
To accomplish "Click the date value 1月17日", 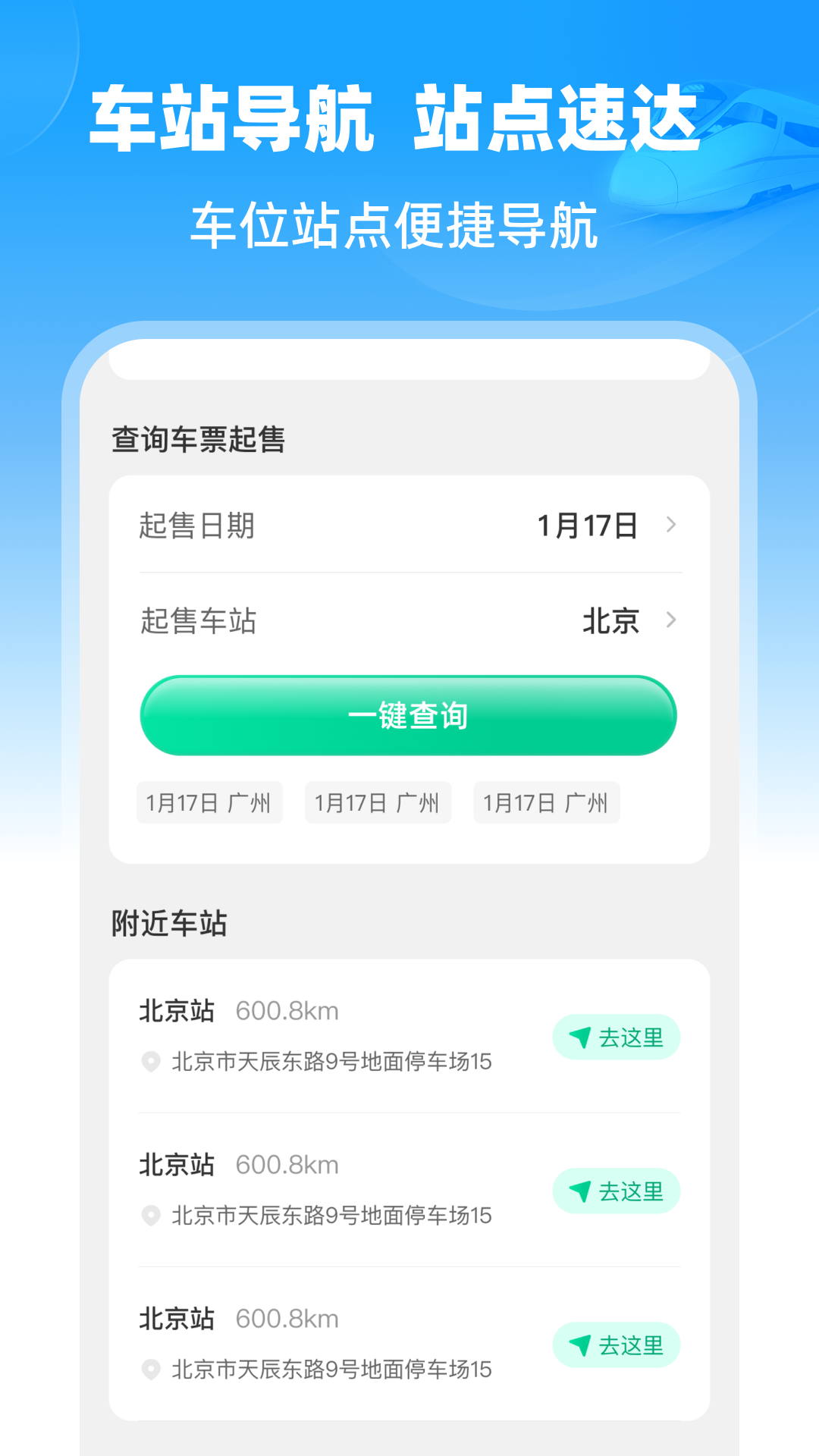I will point(588,523).
